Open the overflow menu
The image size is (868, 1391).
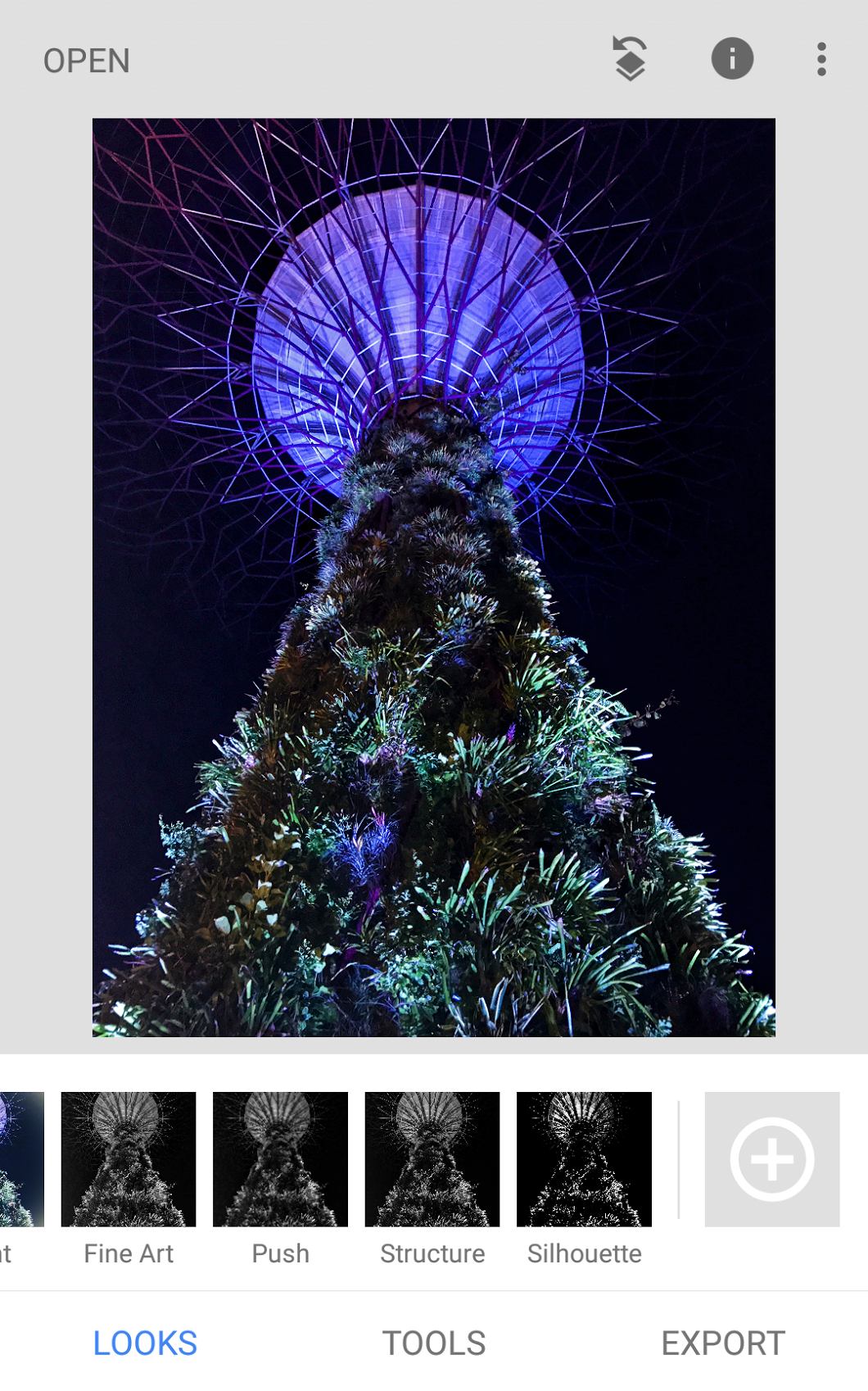coord(821,59)
